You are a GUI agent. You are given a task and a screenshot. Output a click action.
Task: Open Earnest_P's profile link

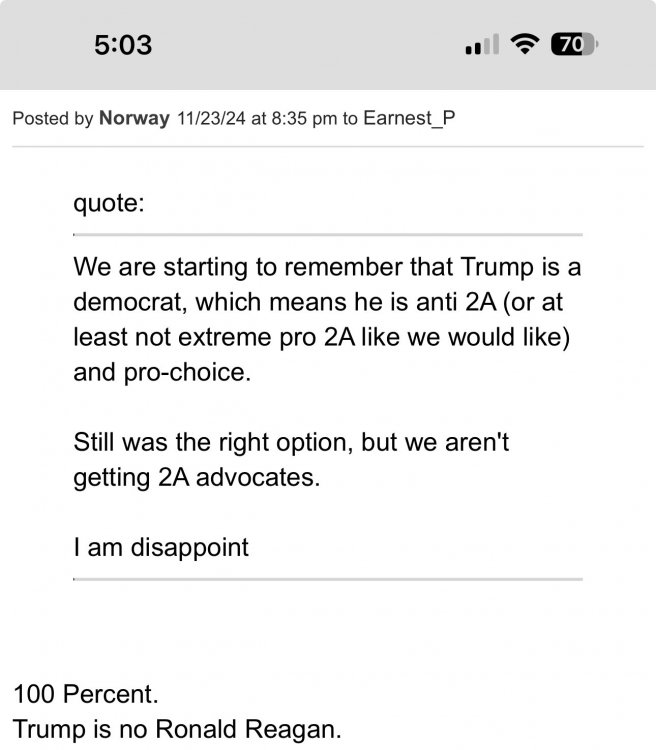pos(410,119)
